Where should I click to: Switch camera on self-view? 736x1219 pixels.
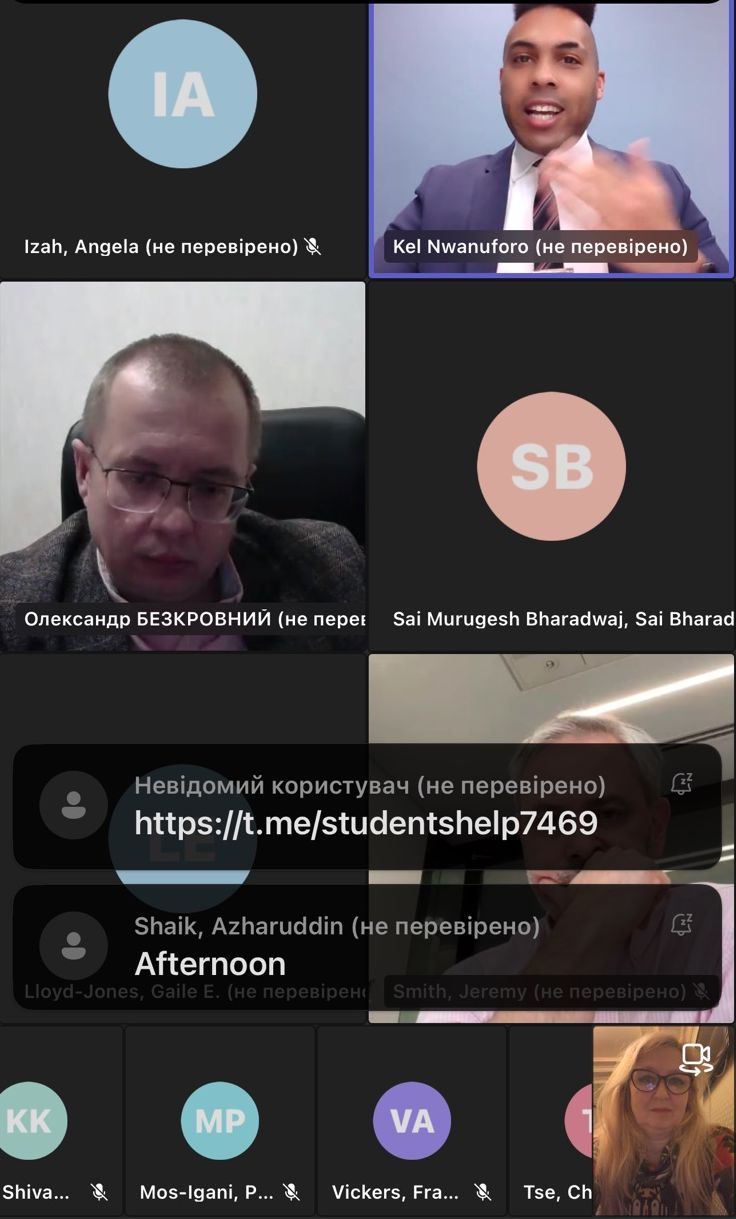[694, 1058]
